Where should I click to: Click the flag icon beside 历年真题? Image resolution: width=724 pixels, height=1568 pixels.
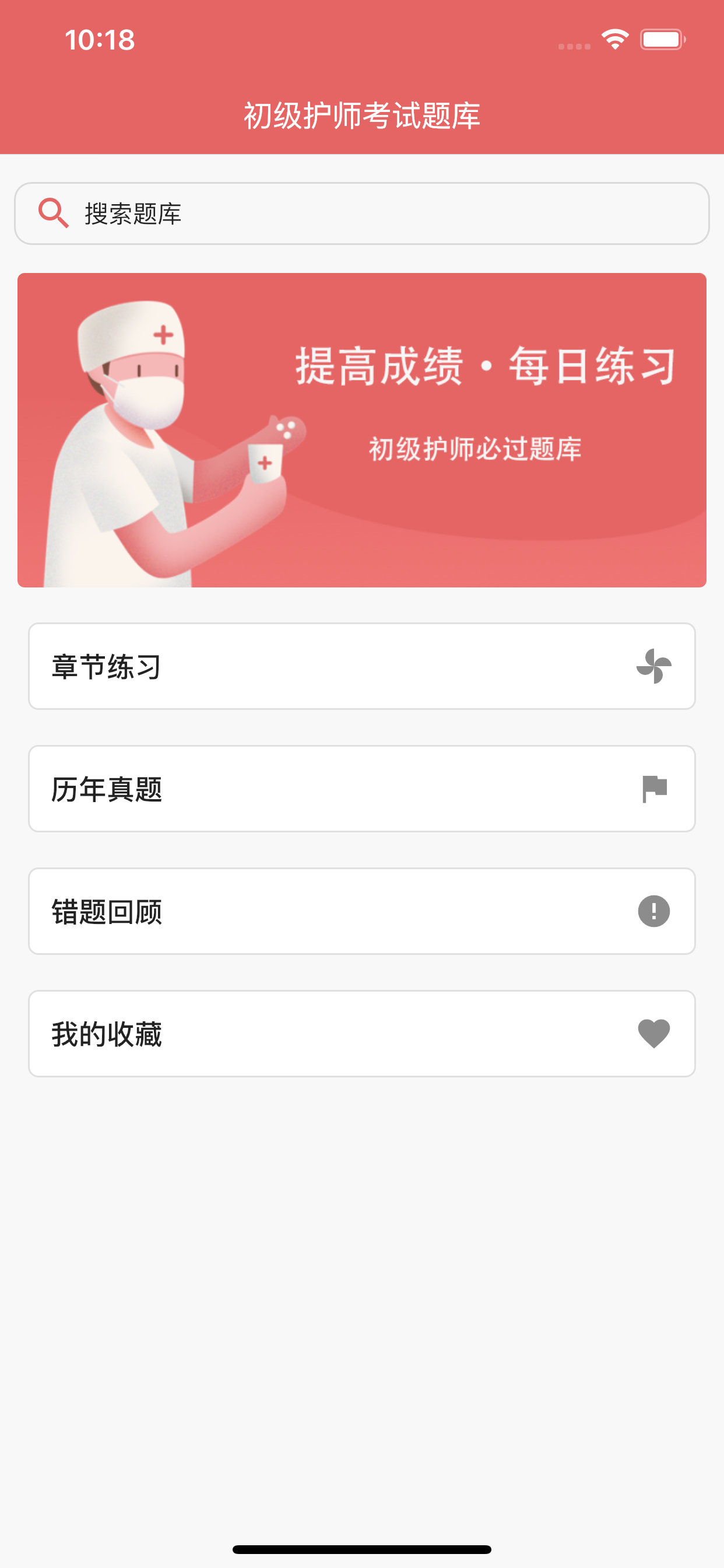tap(653, 789)
